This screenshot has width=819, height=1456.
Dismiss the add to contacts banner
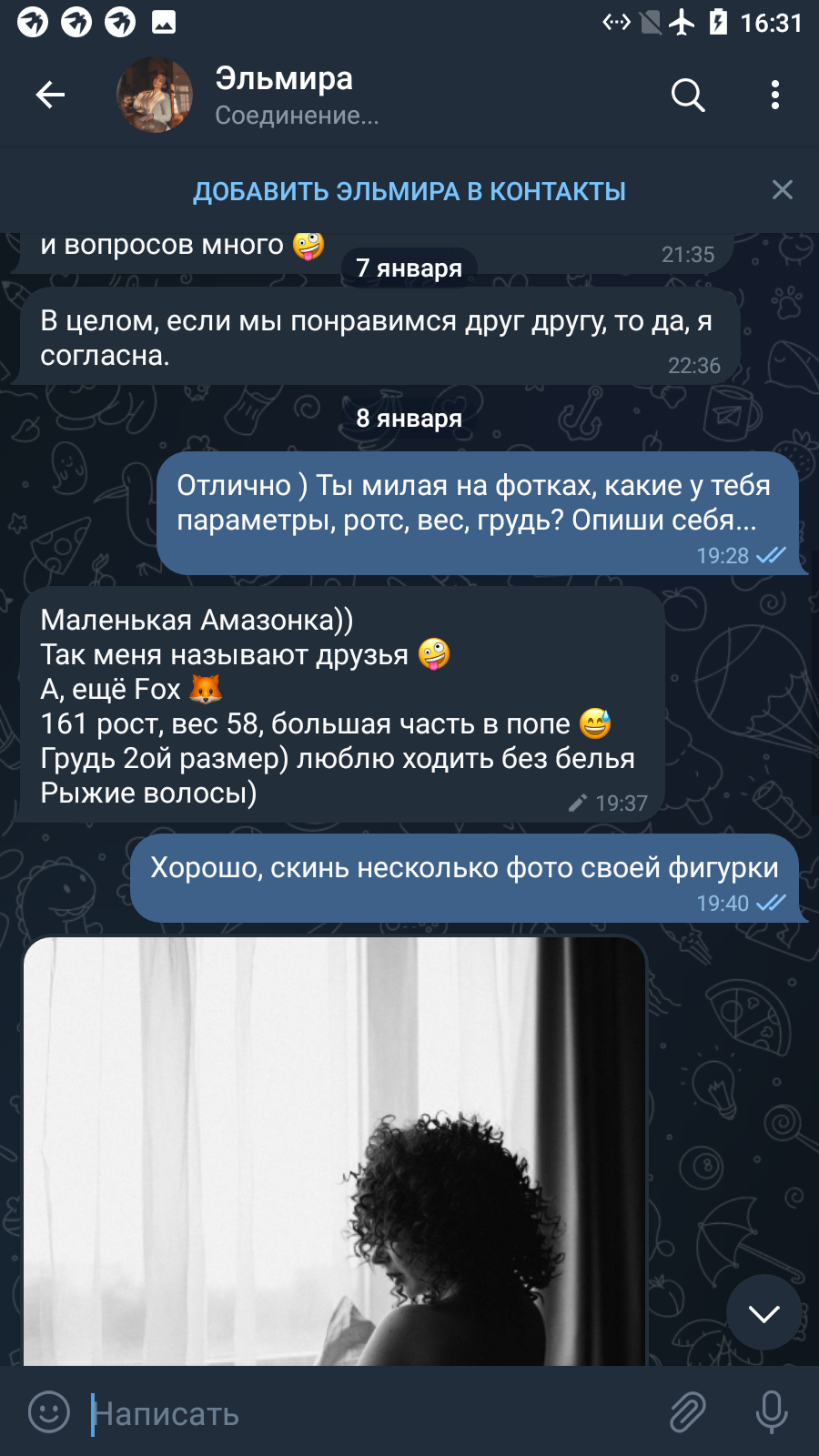[783, 189]
